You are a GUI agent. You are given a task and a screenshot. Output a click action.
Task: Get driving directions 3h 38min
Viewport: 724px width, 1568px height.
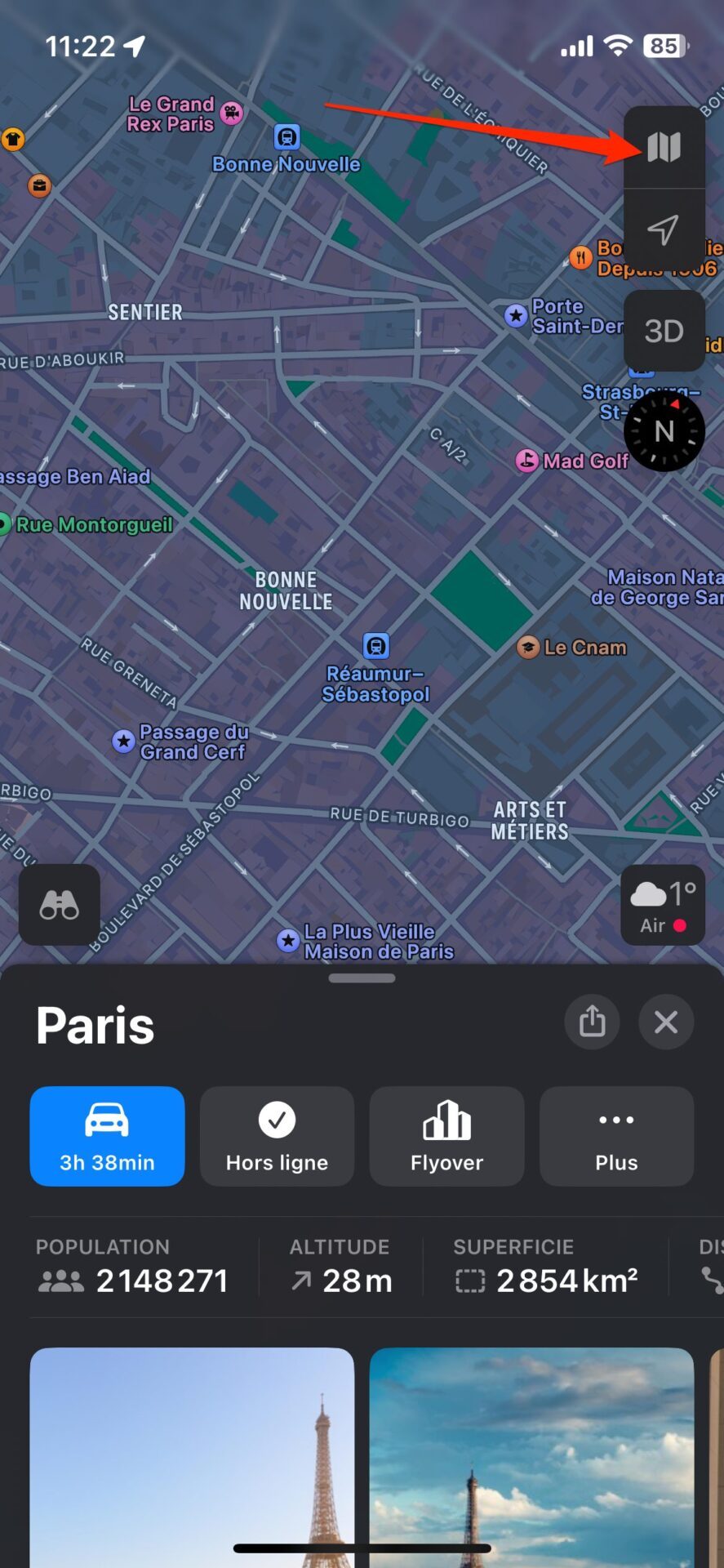107,1136
